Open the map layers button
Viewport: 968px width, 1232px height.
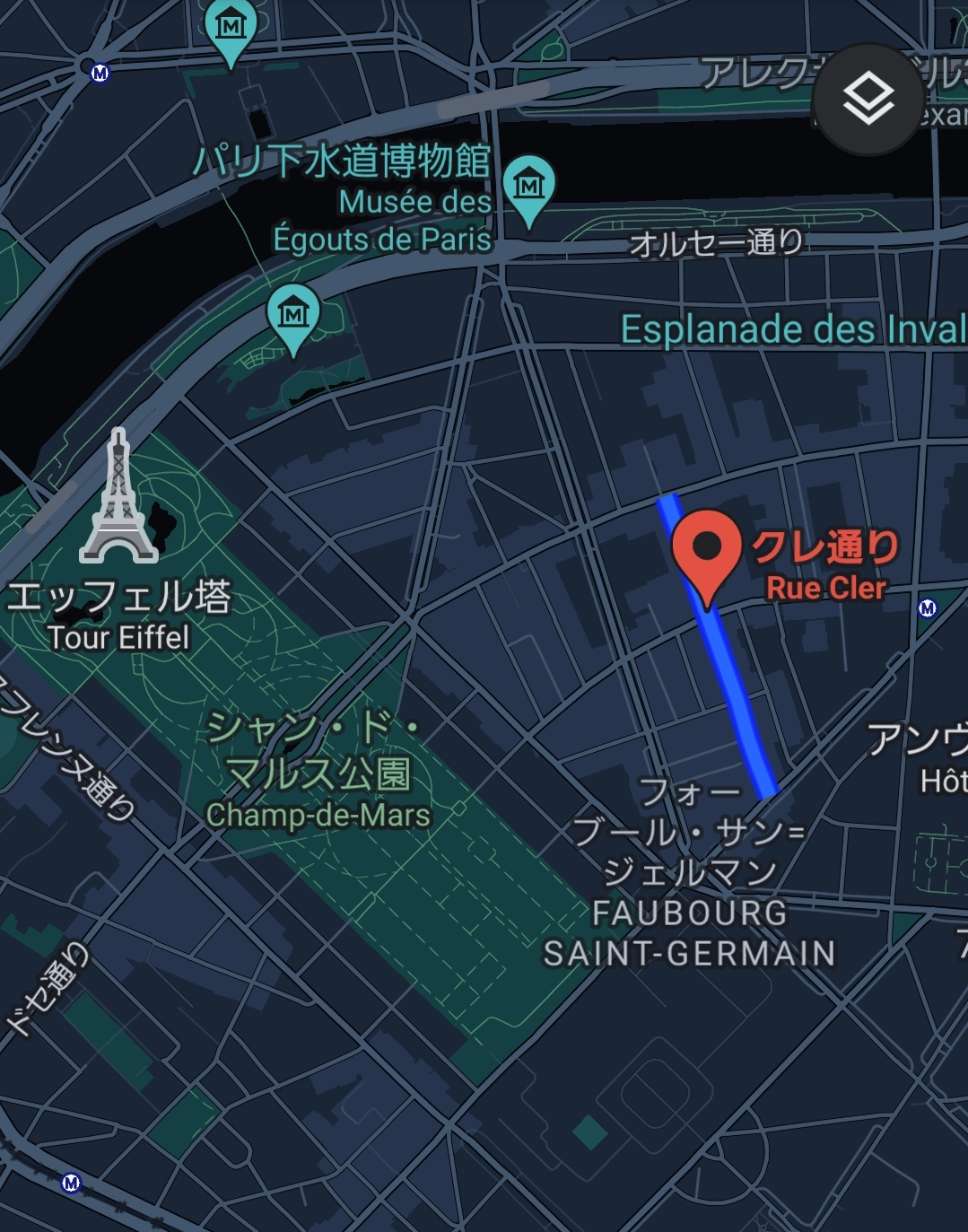click(868, 99)
